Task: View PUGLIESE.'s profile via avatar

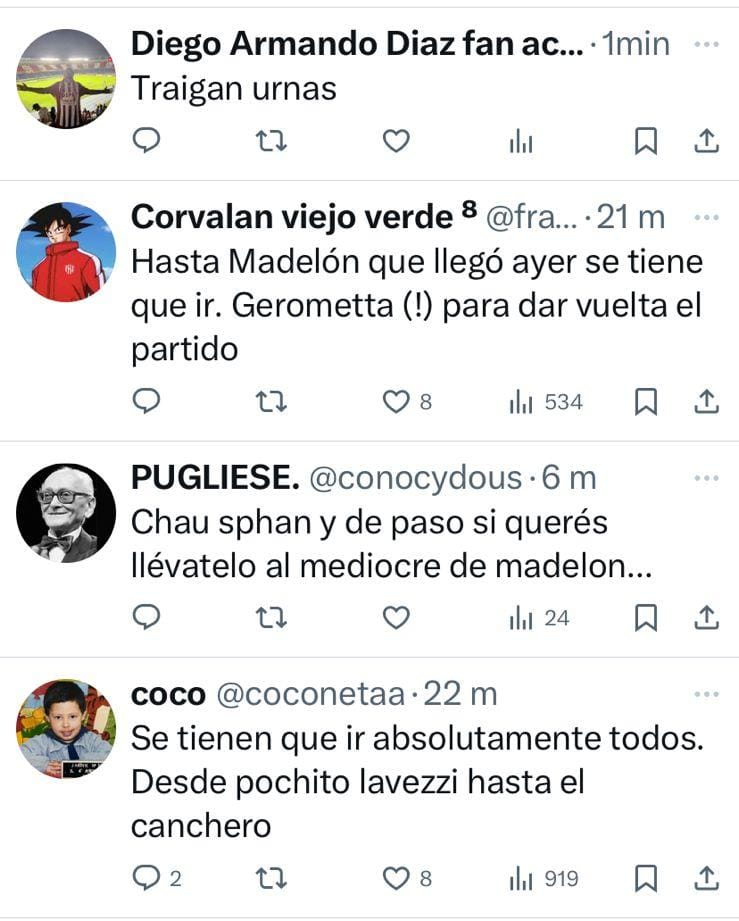Action: tap(66, 512)
